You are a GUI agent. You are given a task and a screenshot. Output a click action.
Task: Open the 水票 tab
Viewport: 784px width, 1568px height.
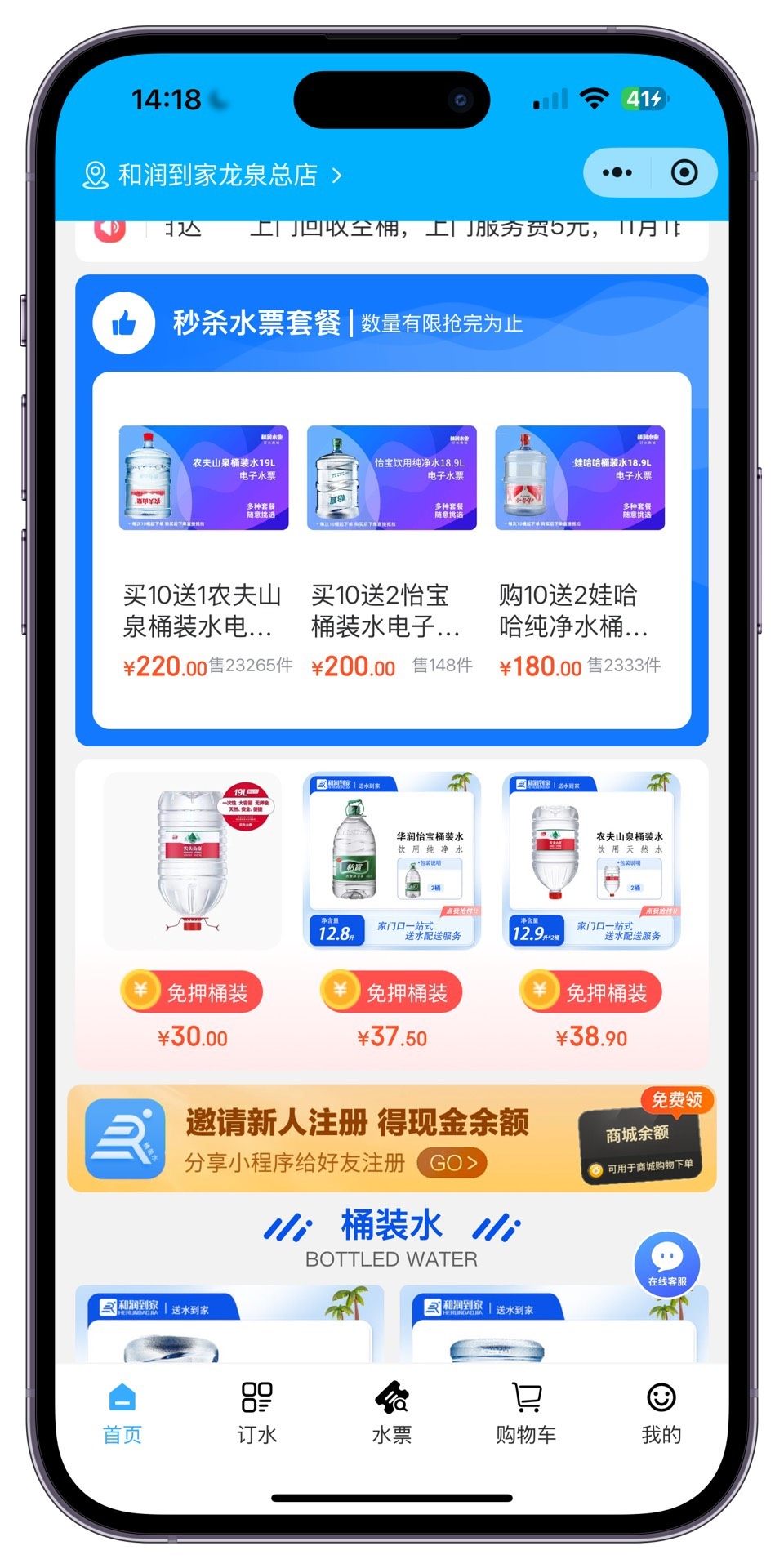coord(392,1413)
